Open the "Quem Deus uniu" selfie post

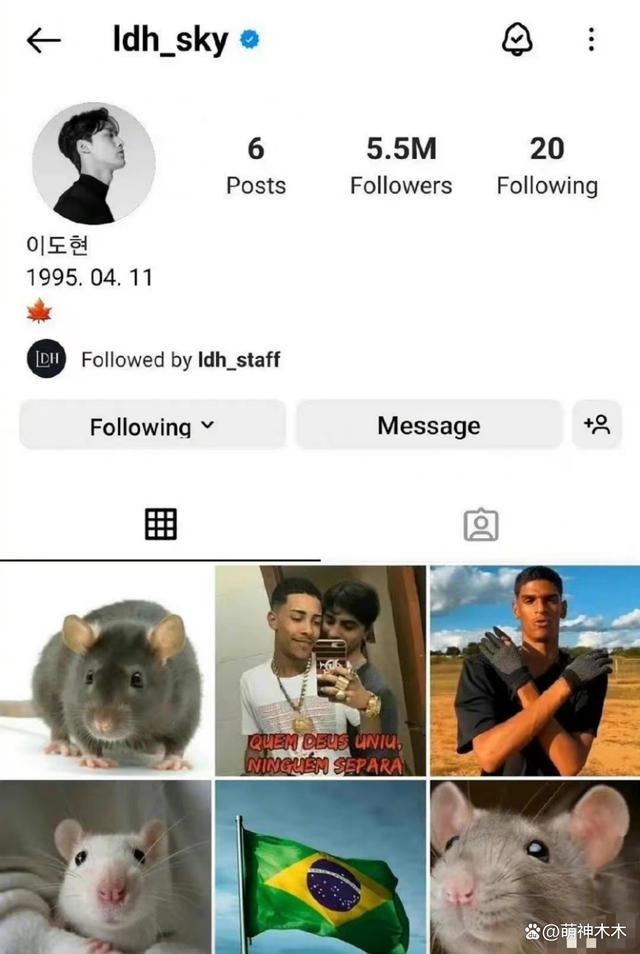pos(320,670)
